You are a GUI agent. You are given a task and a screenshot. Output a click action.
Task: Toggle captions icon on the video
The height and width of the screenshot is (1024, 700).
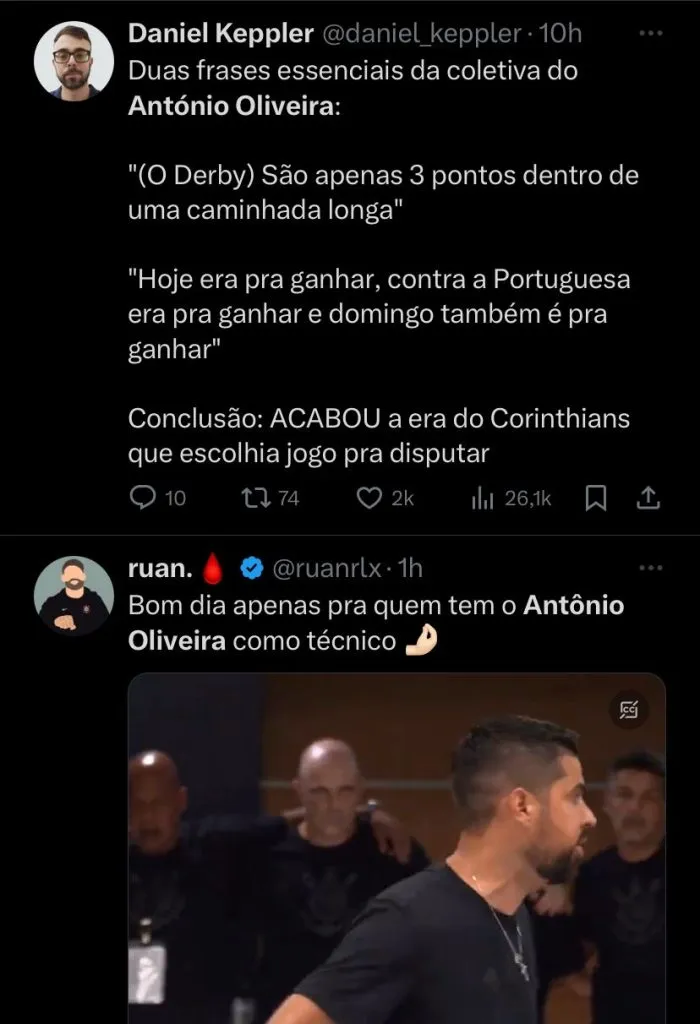pos(629,710)
